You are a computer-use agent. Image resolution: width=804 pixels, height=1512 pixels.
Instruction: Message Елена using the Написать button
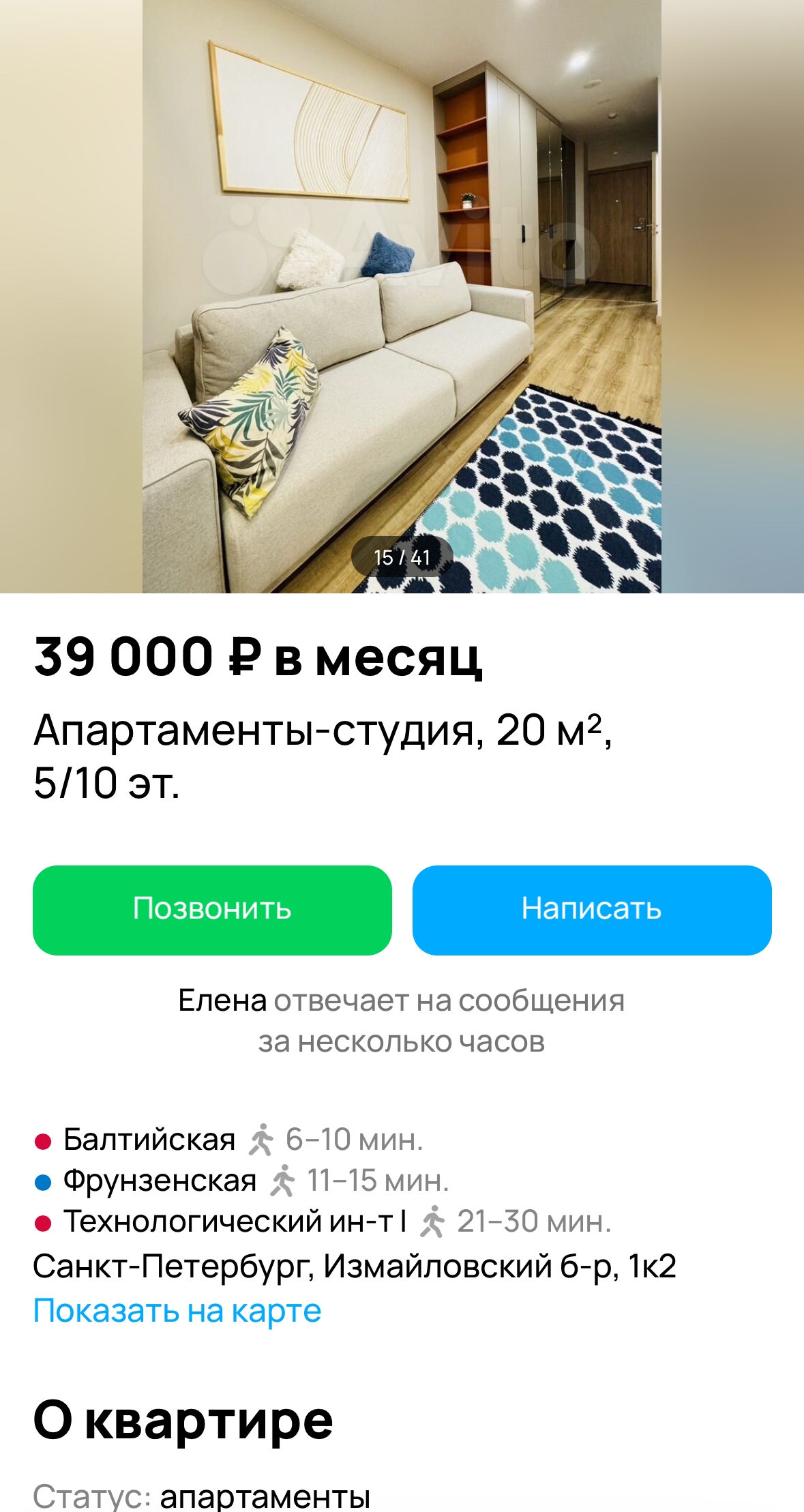tap(591, 910)
